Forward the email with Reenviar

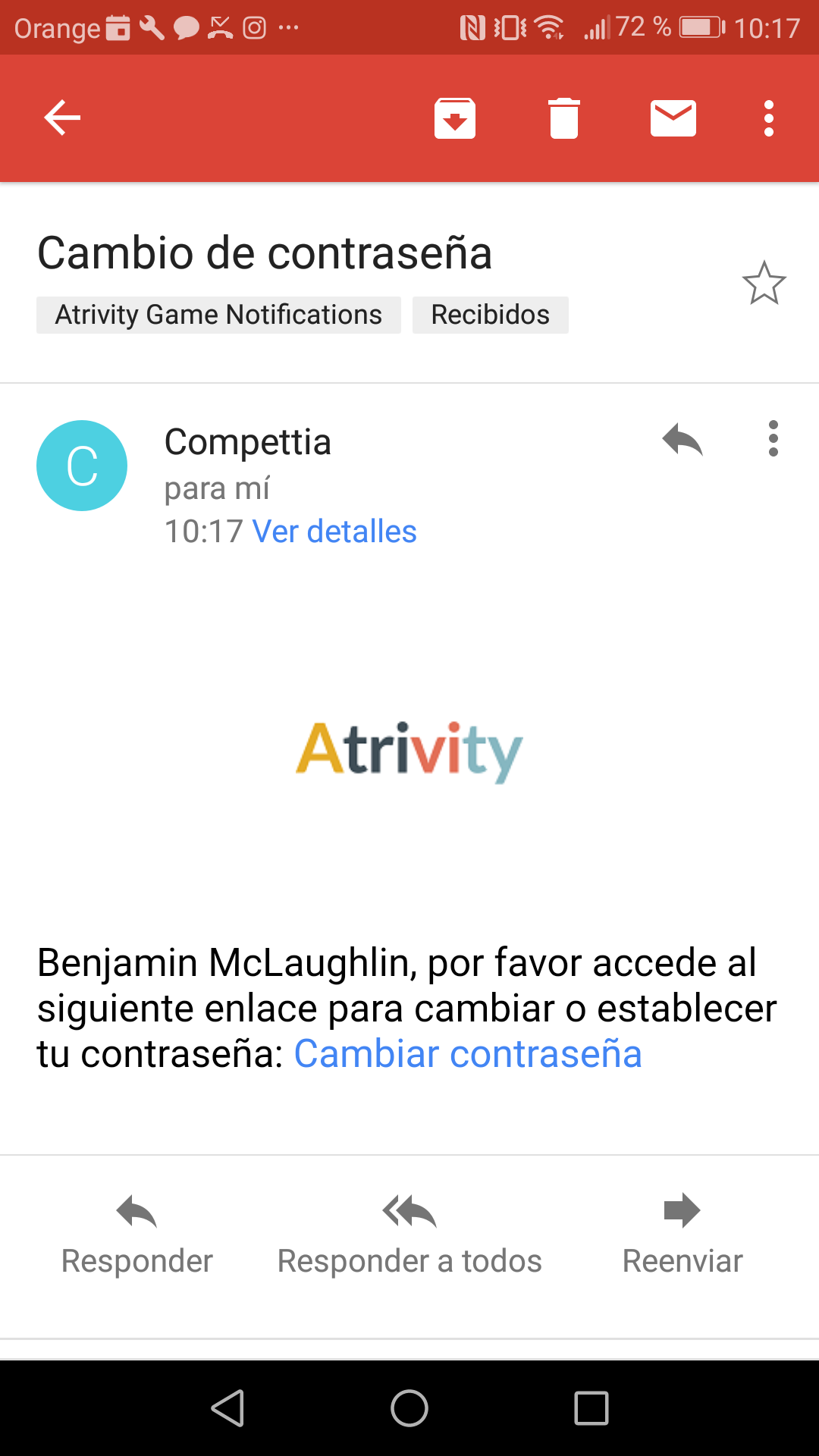click(682, 1234)
